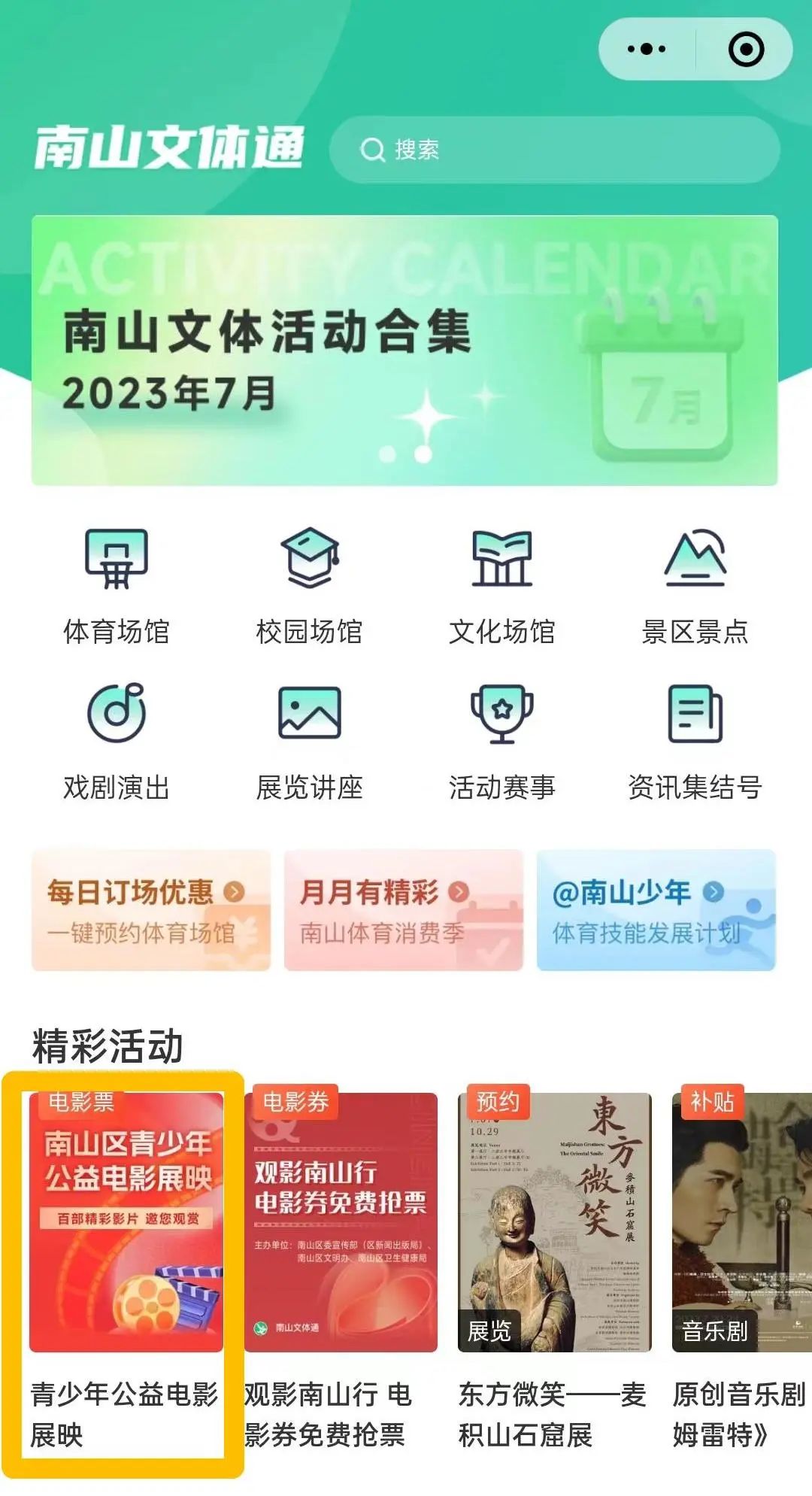Tap the 搜索 search box

555,150
